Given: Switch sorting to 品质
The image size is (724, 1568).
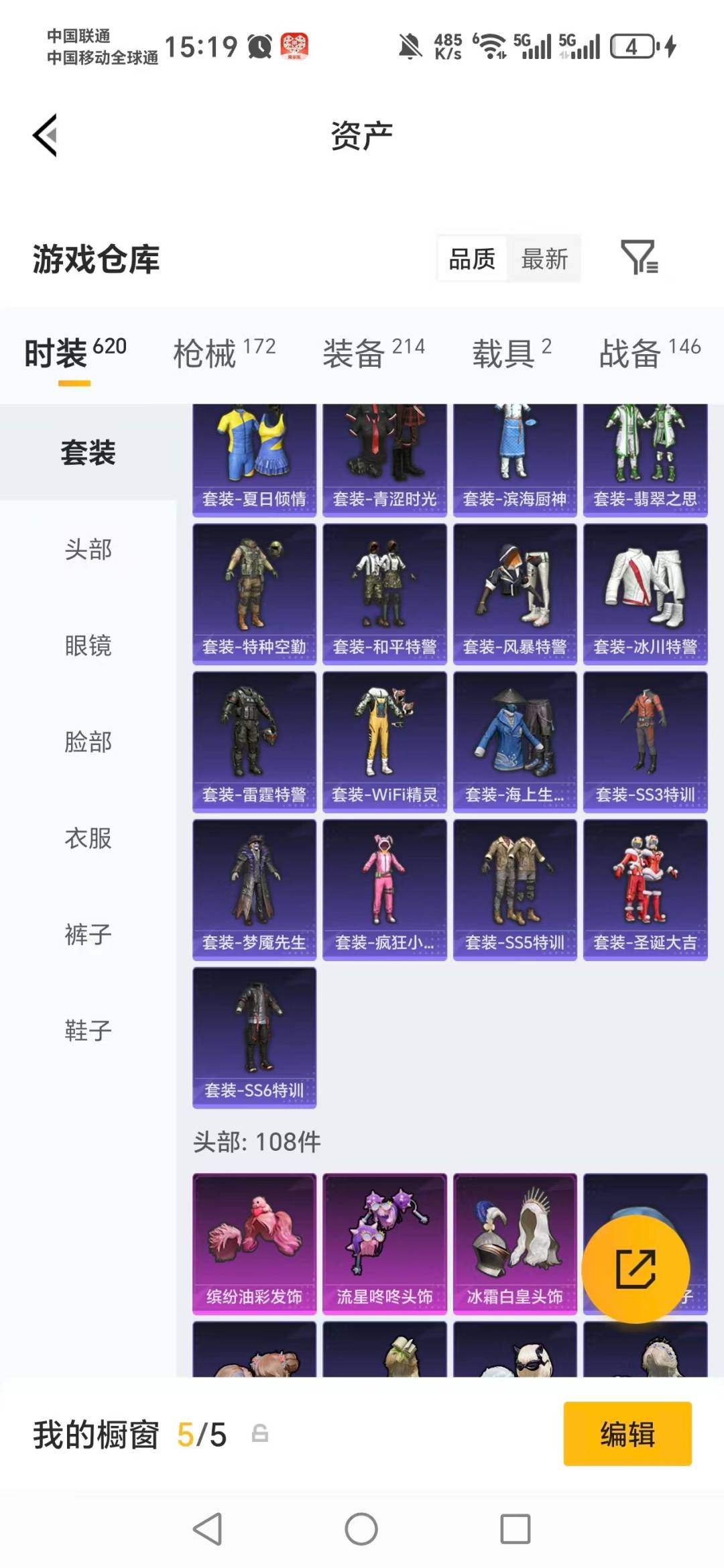Looking at the screenshot, I should click(x=471, y=258).
